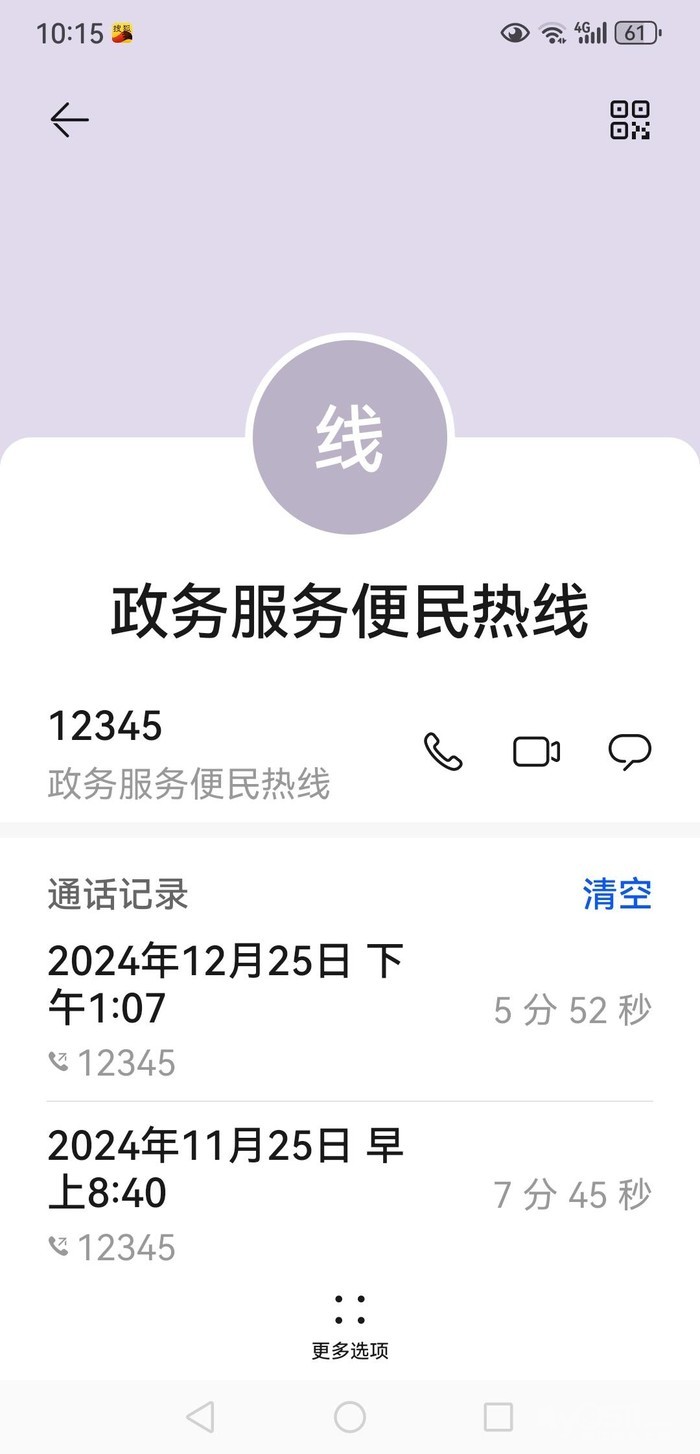Send a message to 12345
The image size is (700, 1454).
pos(630,752)
